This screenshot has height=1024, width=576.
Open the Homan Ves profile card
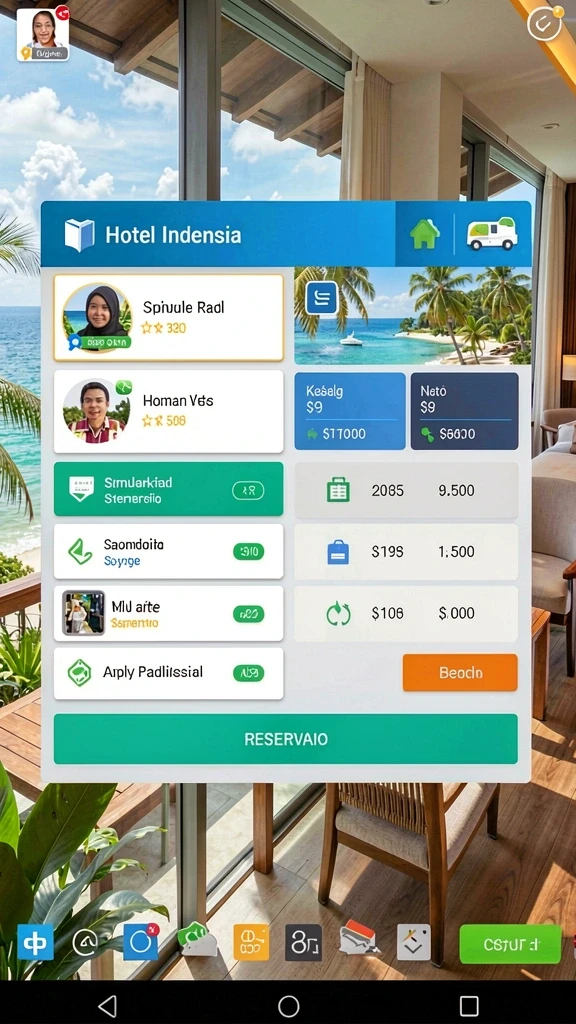(x=168, y=411)
